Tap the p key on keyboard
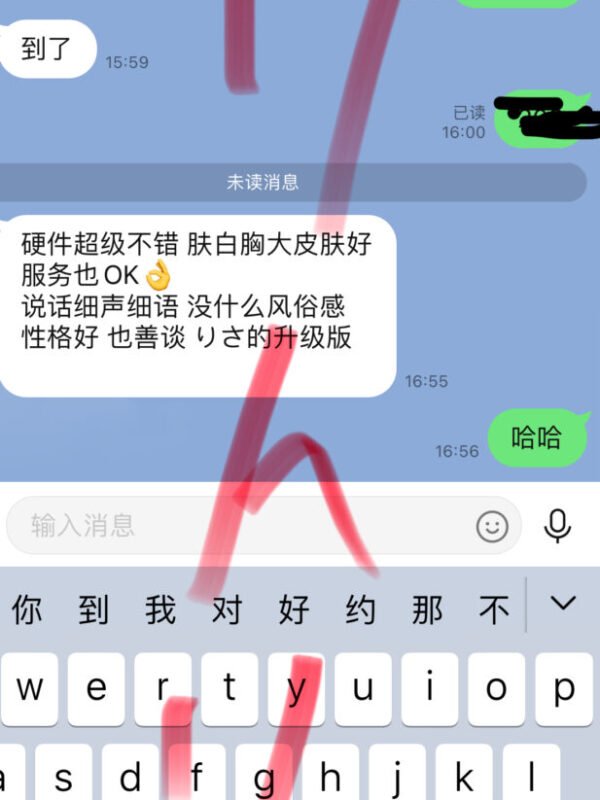Viewport: 600px width, 800px height. click(x=565, y=689)
